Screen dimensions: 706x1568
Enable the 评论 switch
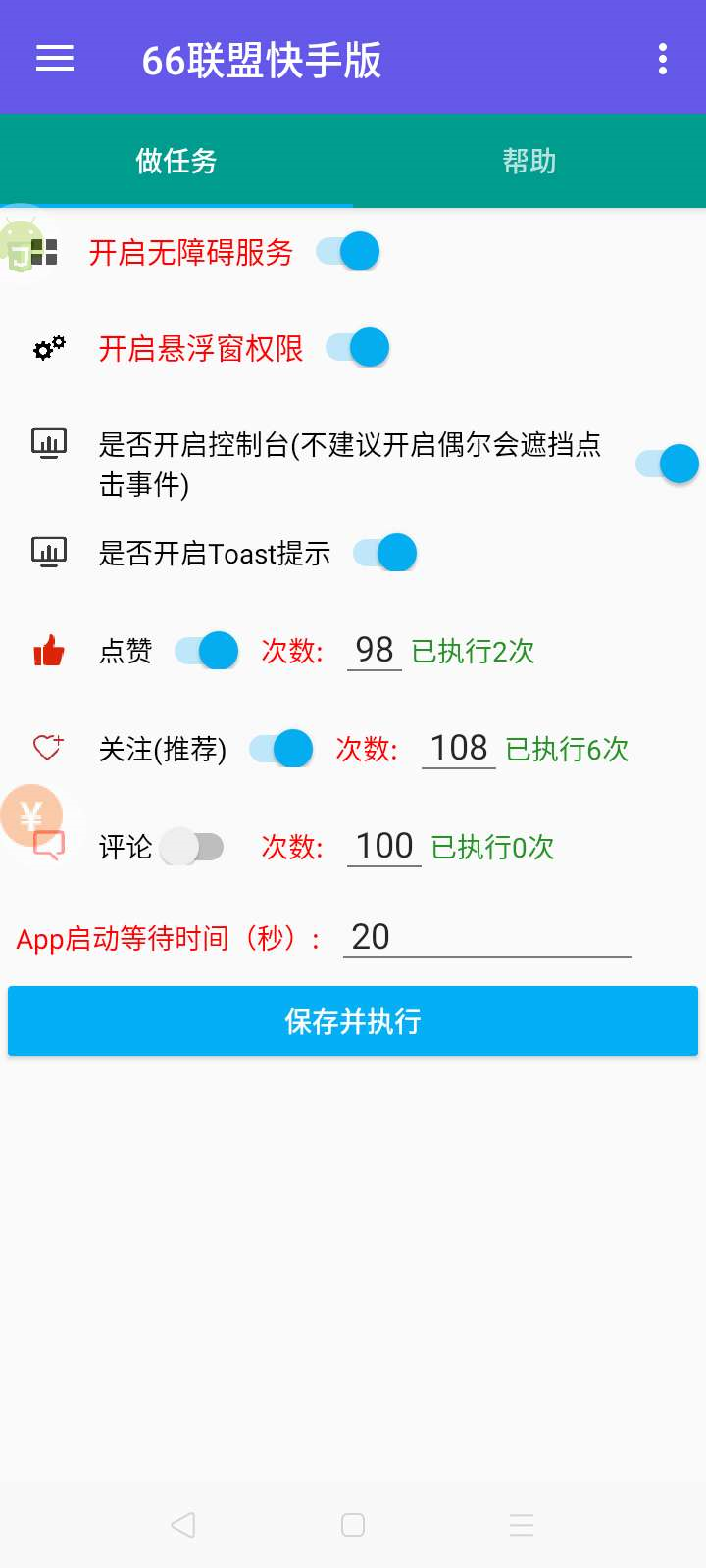192,847
